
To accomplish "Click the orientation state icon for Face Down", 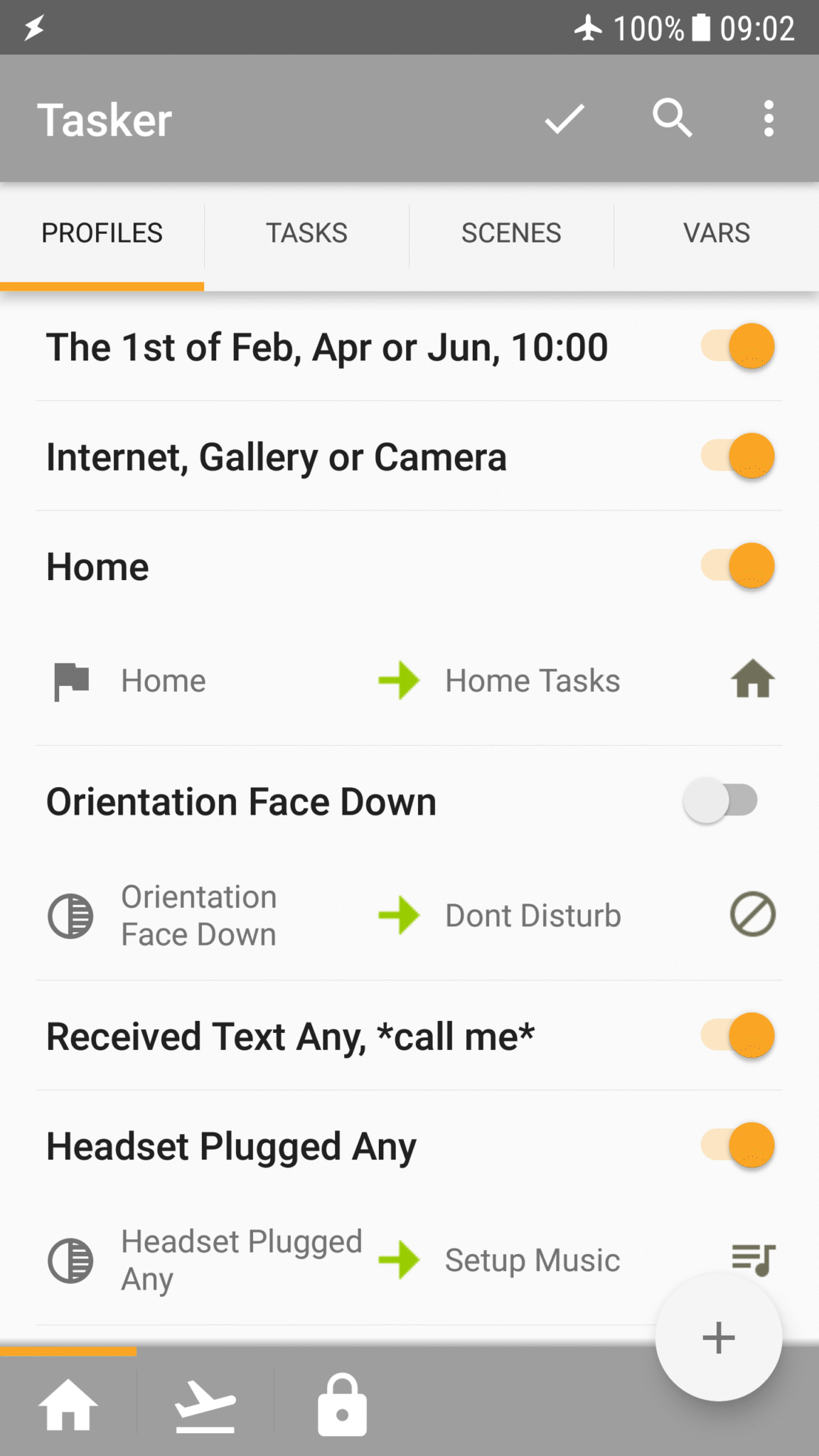I will point(70,916).
